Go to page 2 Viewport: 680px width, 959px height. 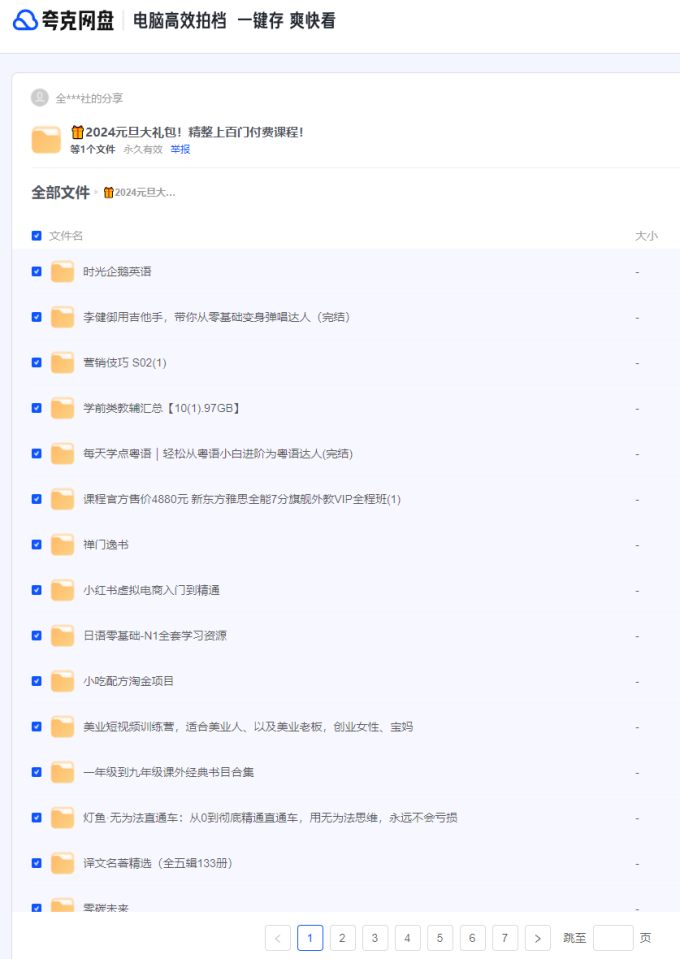tap(342, 938)
